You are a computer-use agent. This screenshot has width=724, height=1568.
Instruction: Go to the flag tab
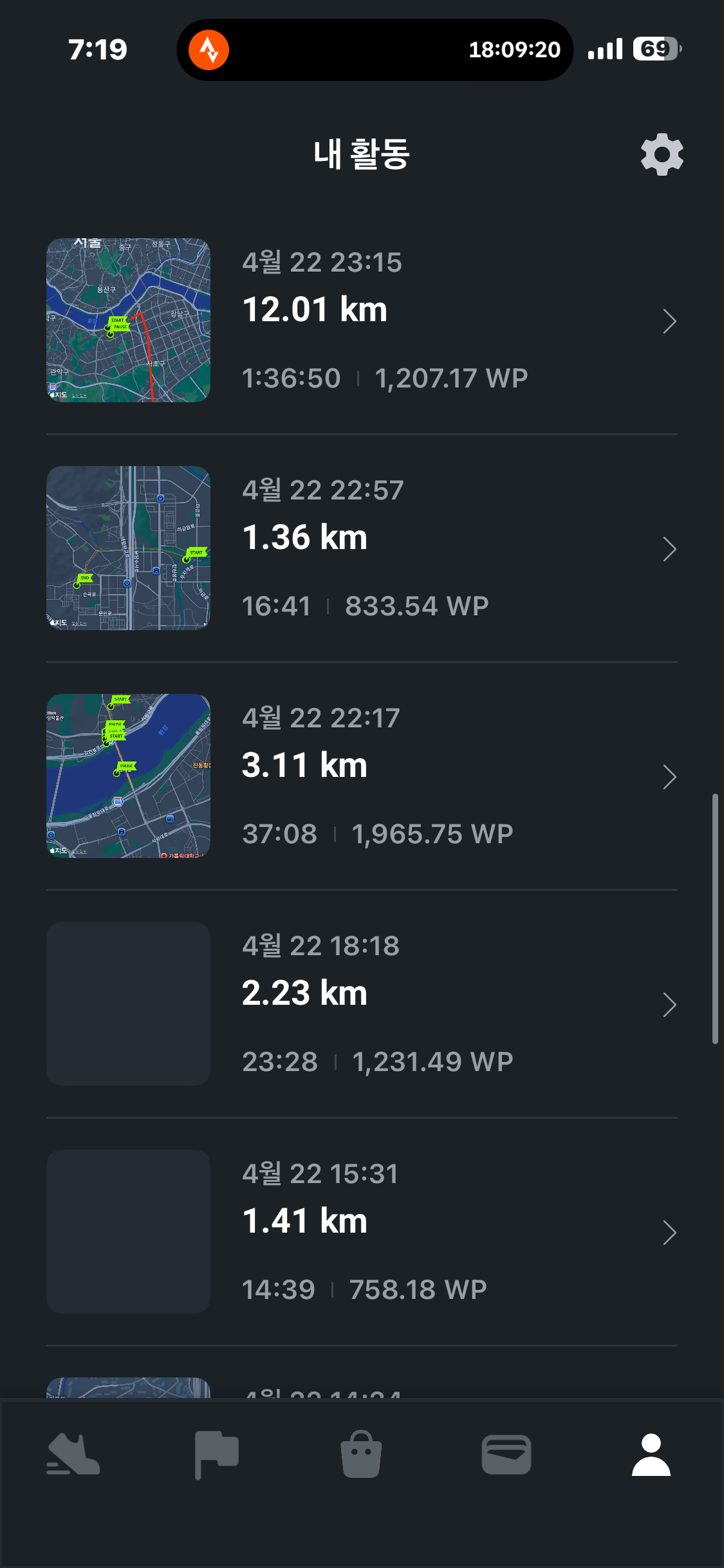[x=217, y=1455]
